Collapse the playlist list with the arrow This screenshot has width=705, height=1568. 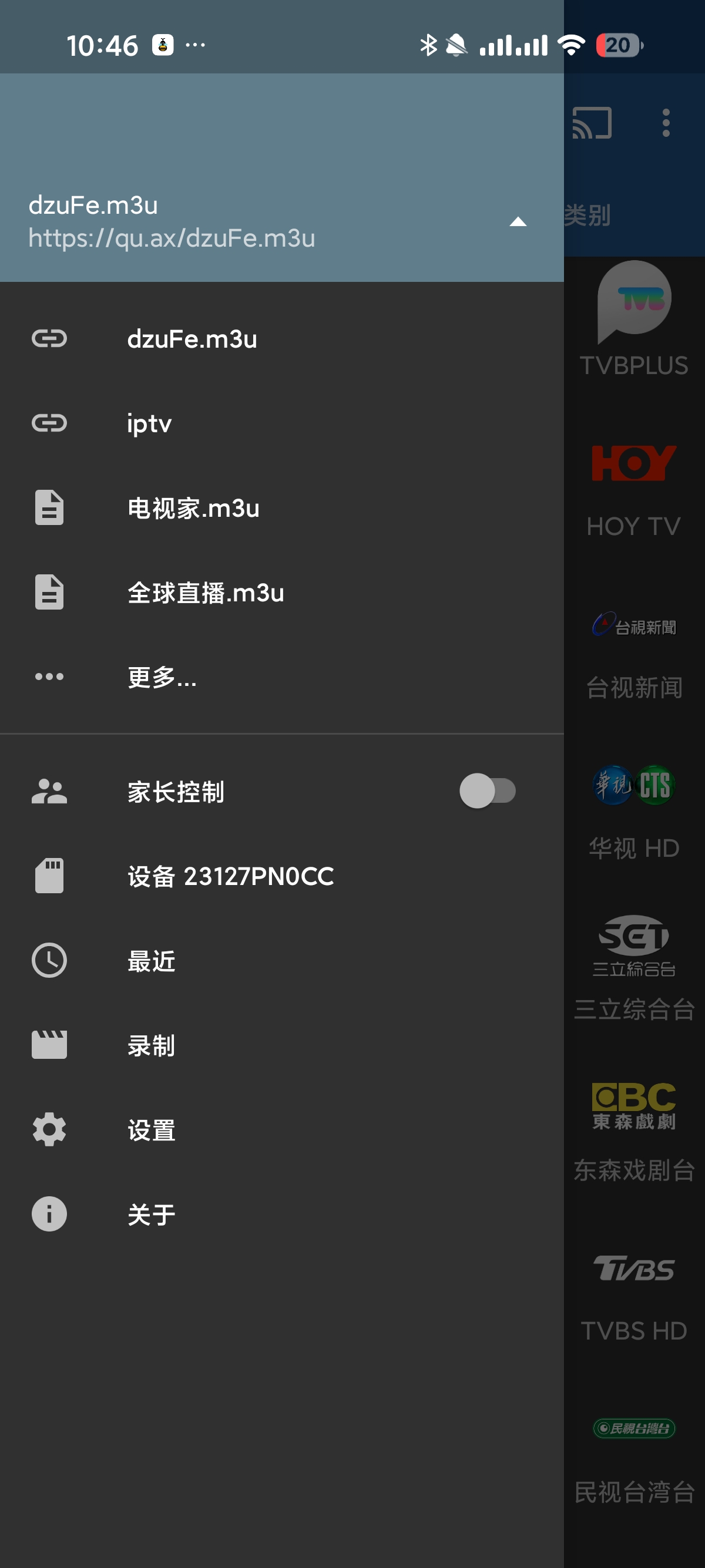tap(518, 221)
